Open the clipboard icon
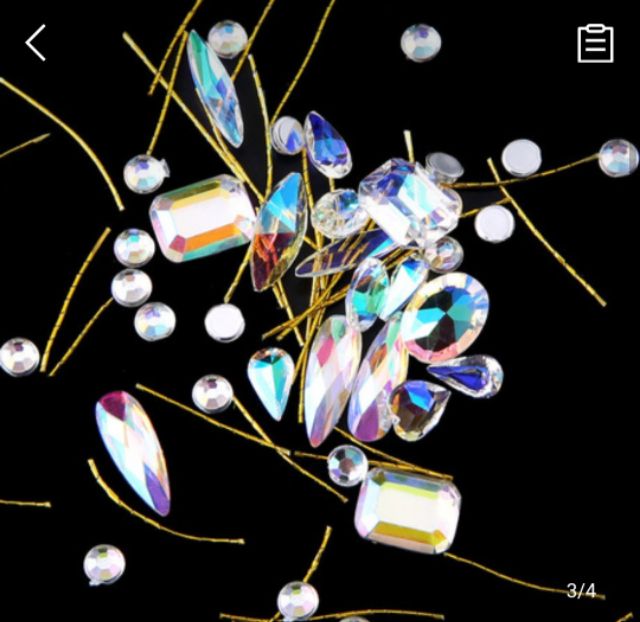The height and width of the screenshot is (622, 640). [596, 43]
